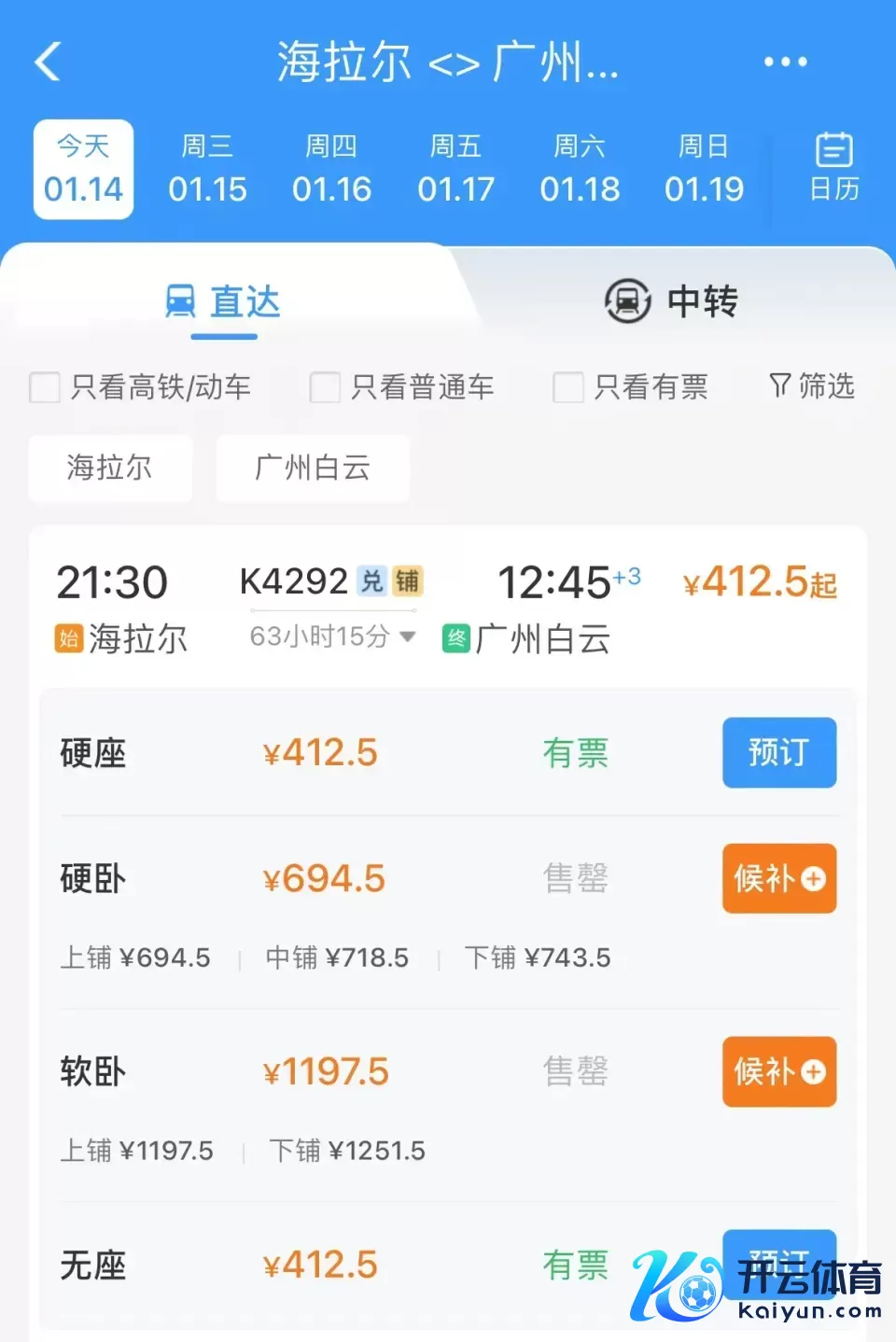Select Sunday 01.19 date
Viewport: 896px width, 1342px height.
coord(704,170)
